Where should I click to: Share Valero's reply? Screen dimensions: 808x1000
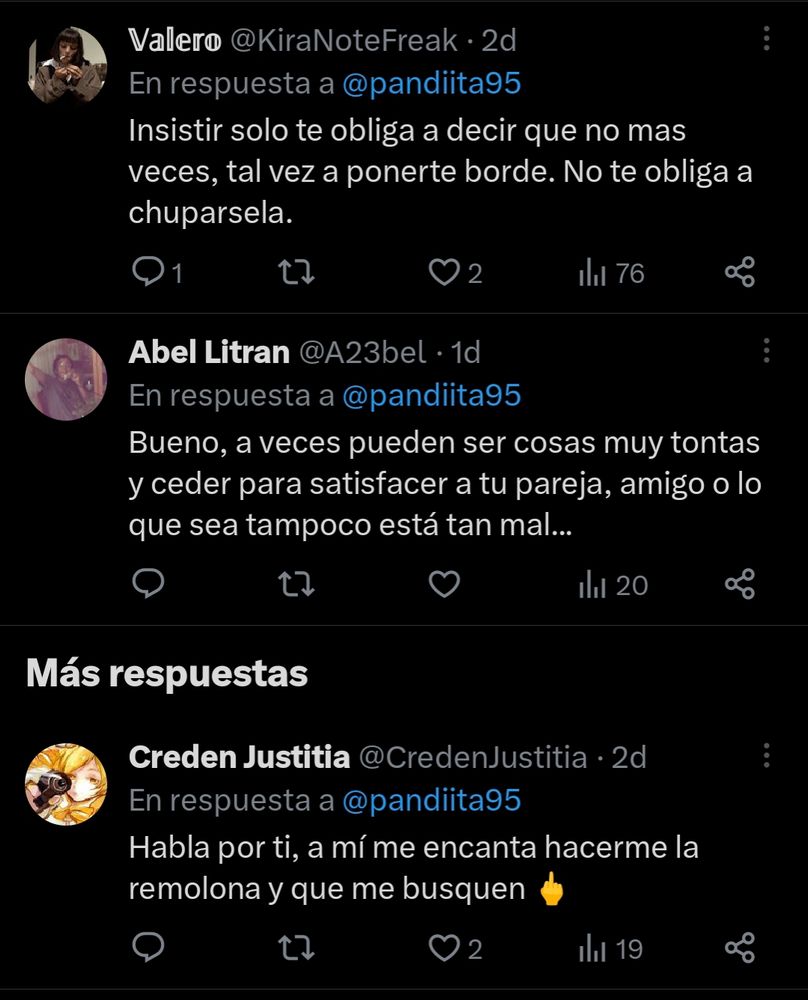click(x=739, y=272)
